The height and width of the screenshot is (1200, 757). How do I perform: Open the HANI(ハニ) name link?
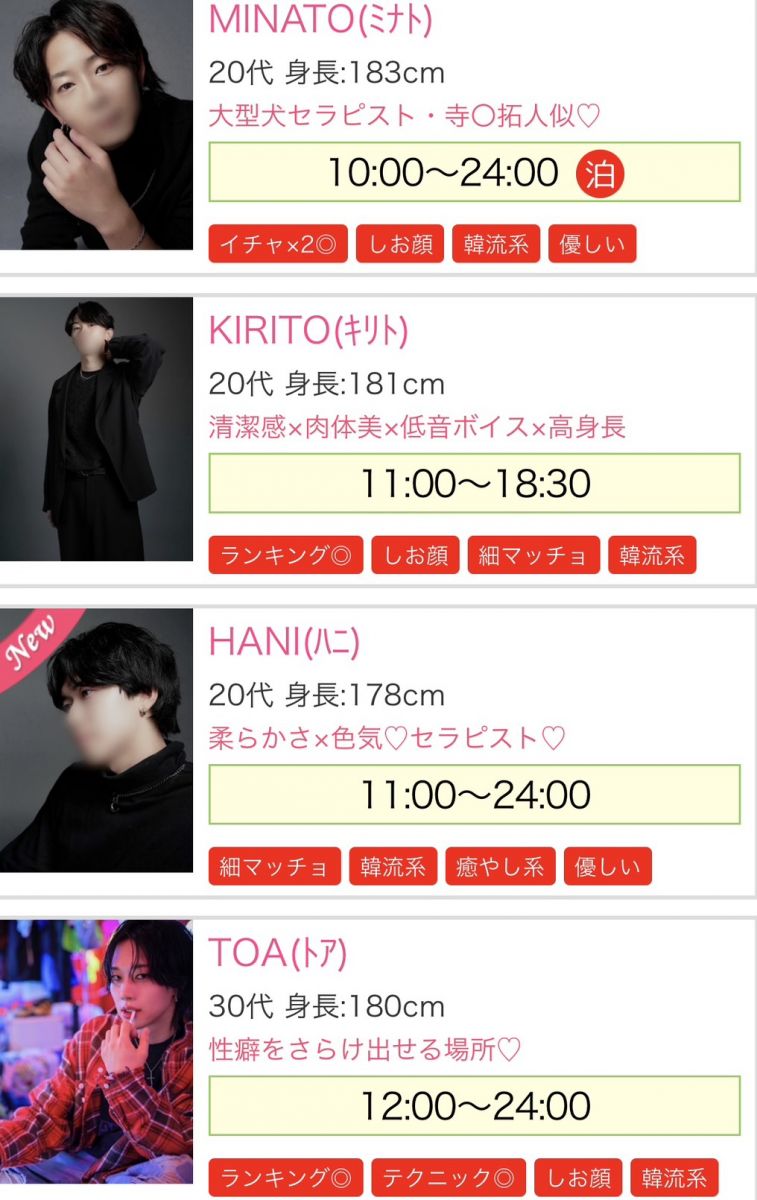tap(284, 641)
